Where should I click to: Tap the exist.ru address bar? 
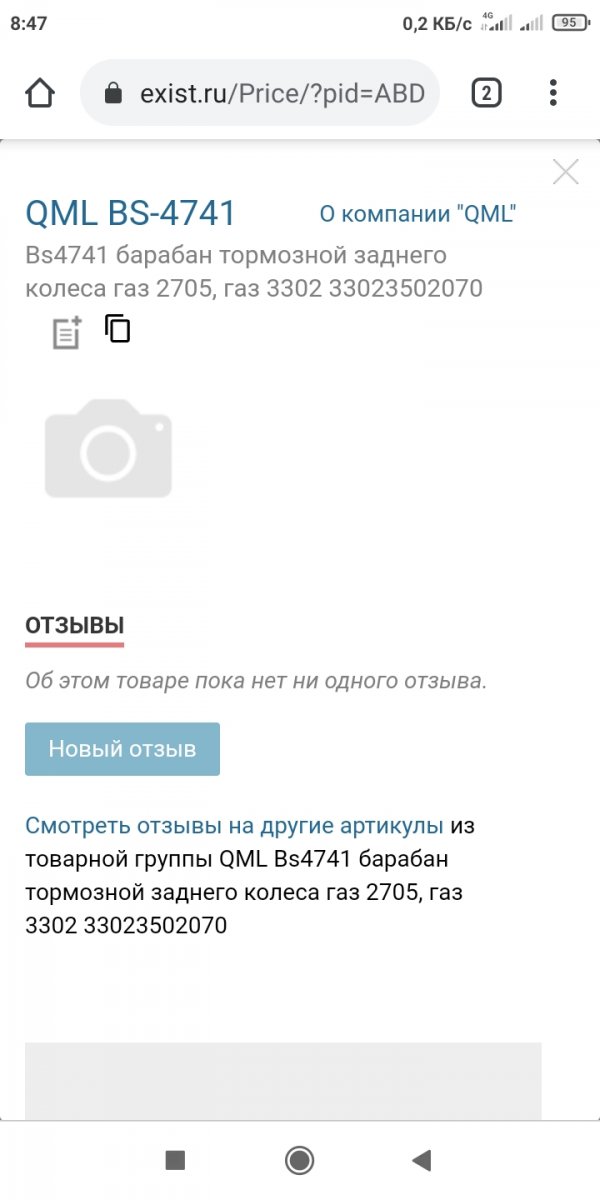pos(260,93)
